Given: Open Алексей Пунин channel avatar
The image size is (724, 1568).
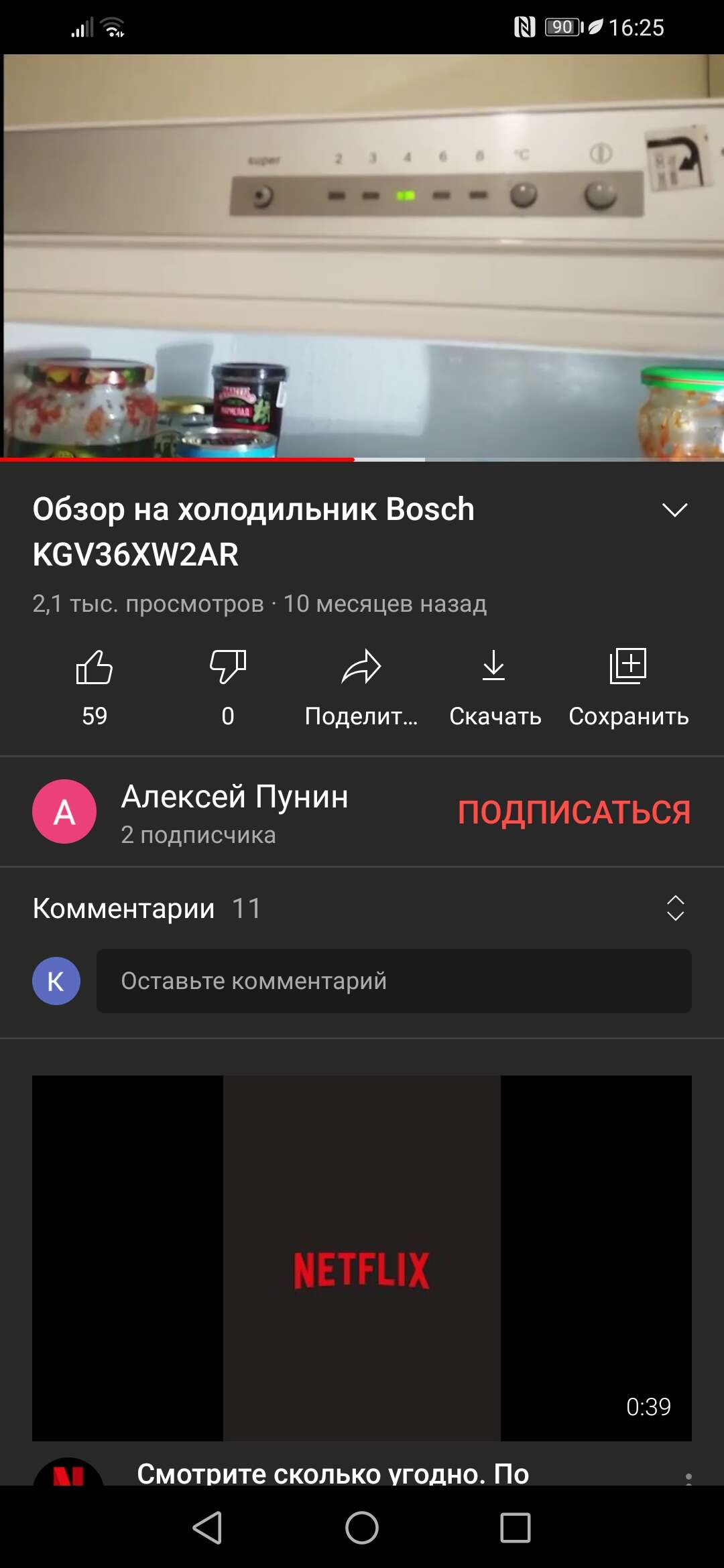Looking at the screenshot, I should coord(64,811).
